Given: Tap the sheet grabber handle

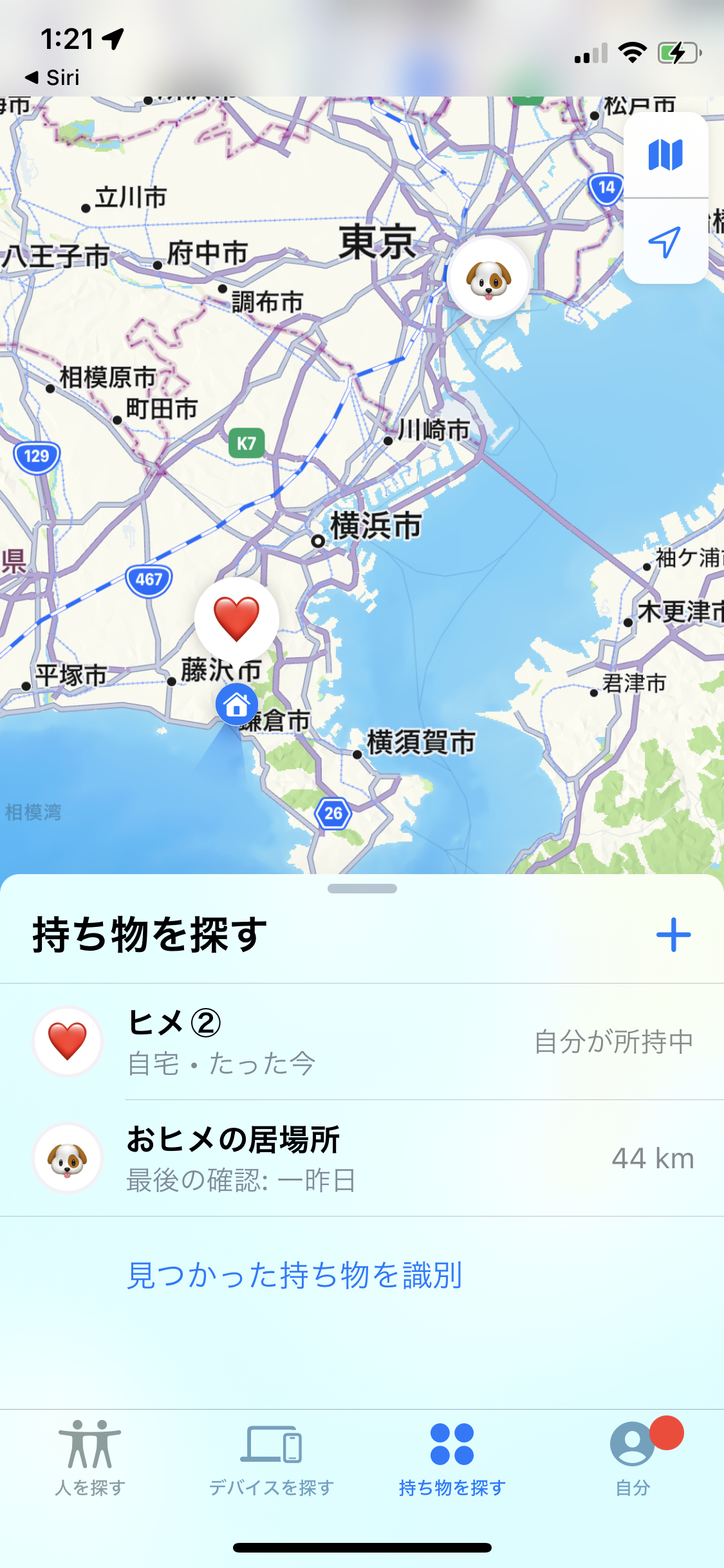Looking at the screenshot, I should [362, 889].
